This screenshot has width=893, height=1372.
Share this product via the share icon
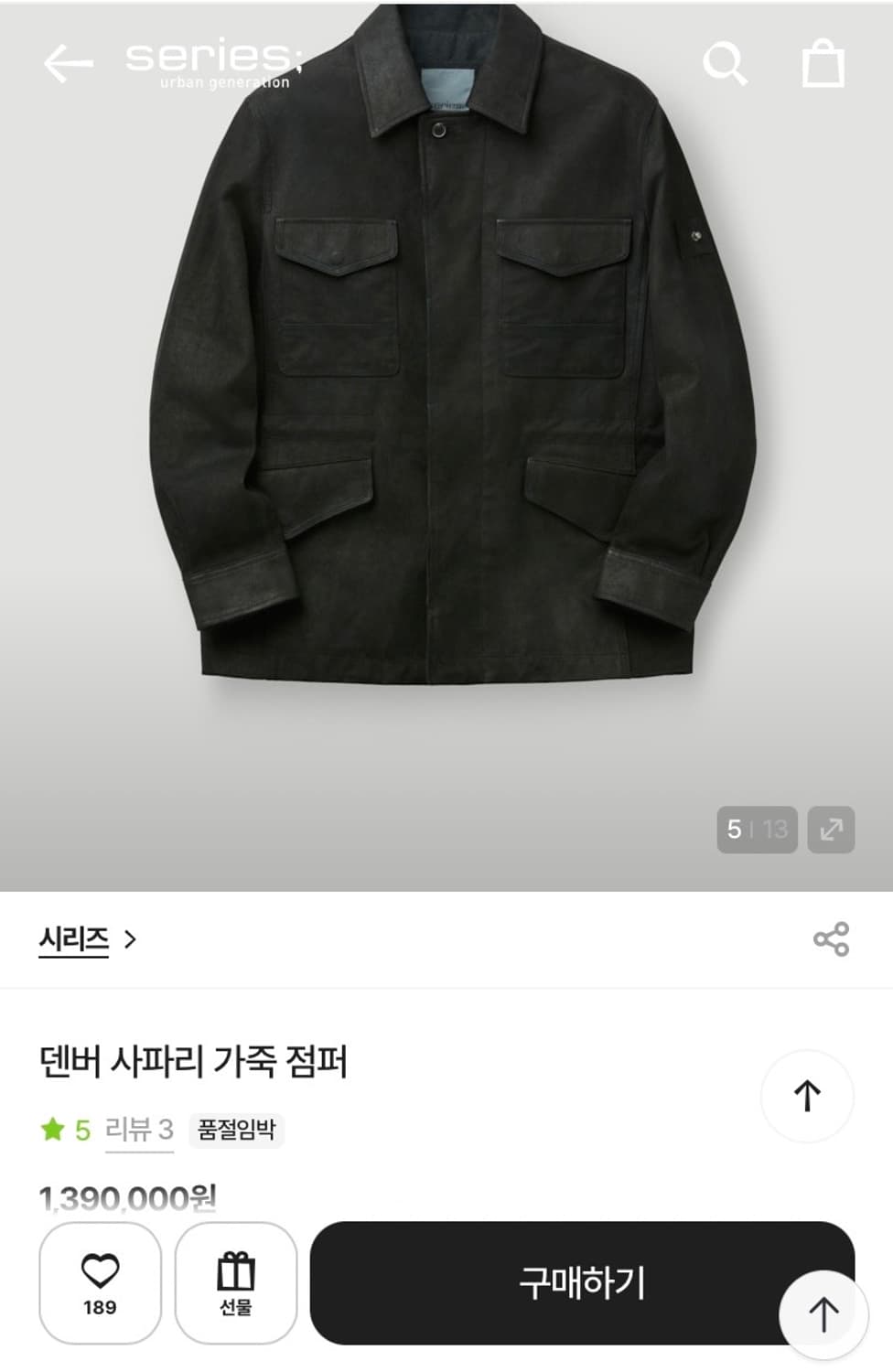point(831,936)
